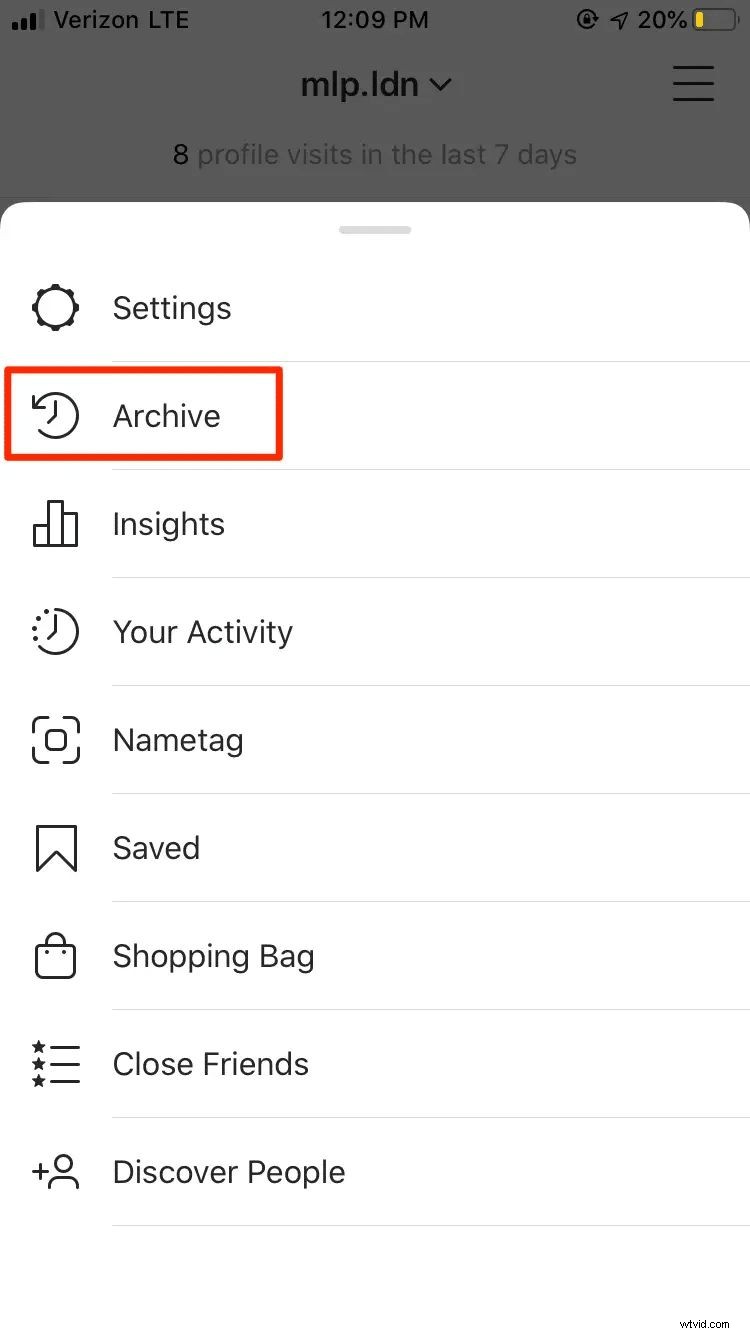Tap the sheet's drag handle
The width and height of the screenshot is (750, 1334).
[375, 230]
